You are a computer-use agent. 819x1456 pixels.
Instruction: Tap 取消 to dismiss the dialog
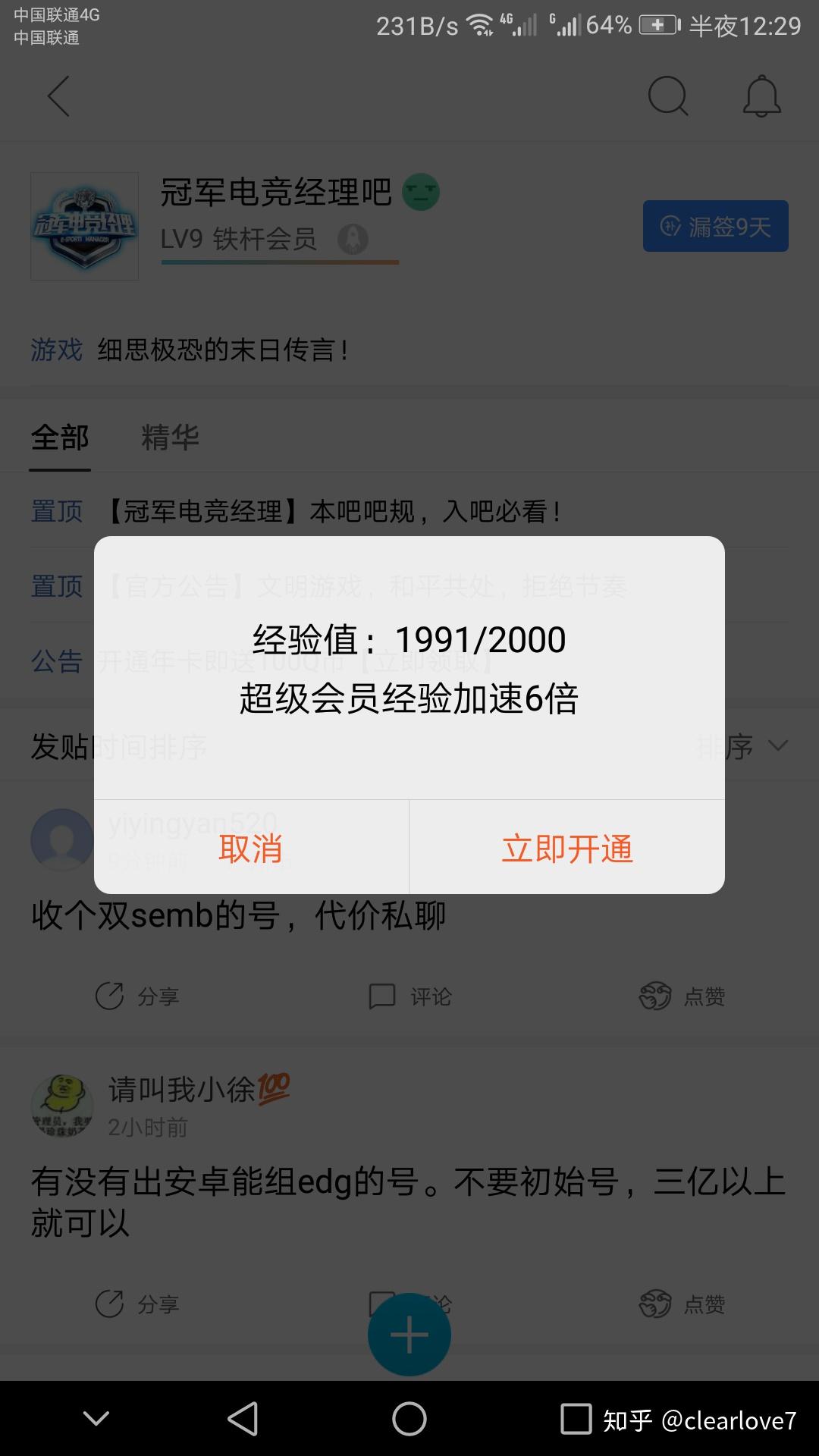(250, 848)
